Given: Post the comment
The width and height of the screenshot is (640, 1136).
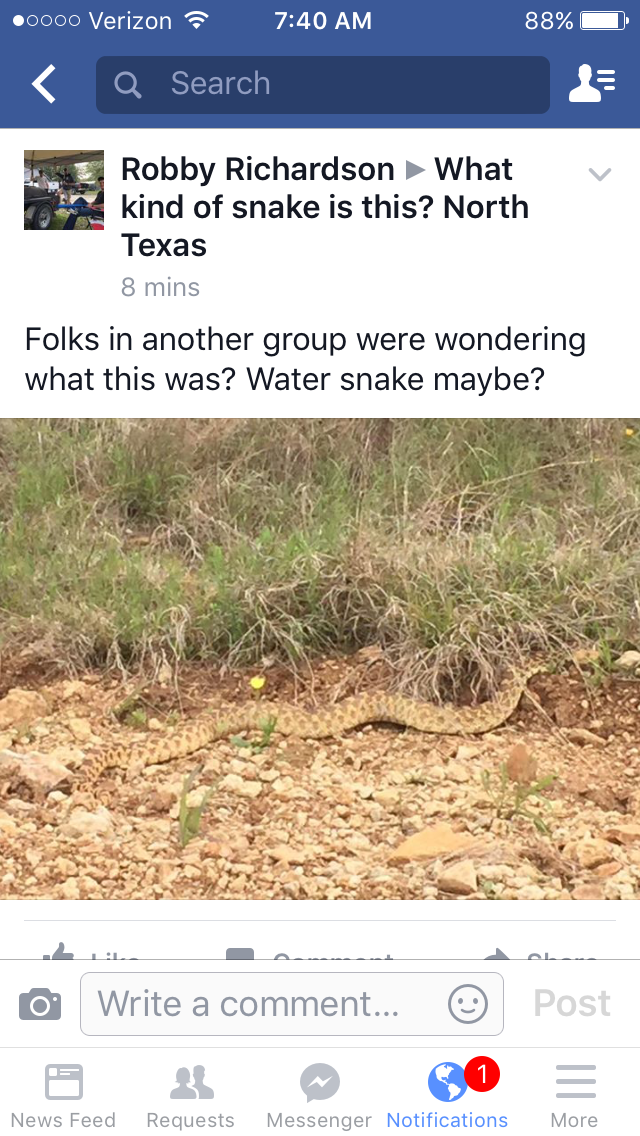Looking at the screenshot, I should tap(572, 1003).
